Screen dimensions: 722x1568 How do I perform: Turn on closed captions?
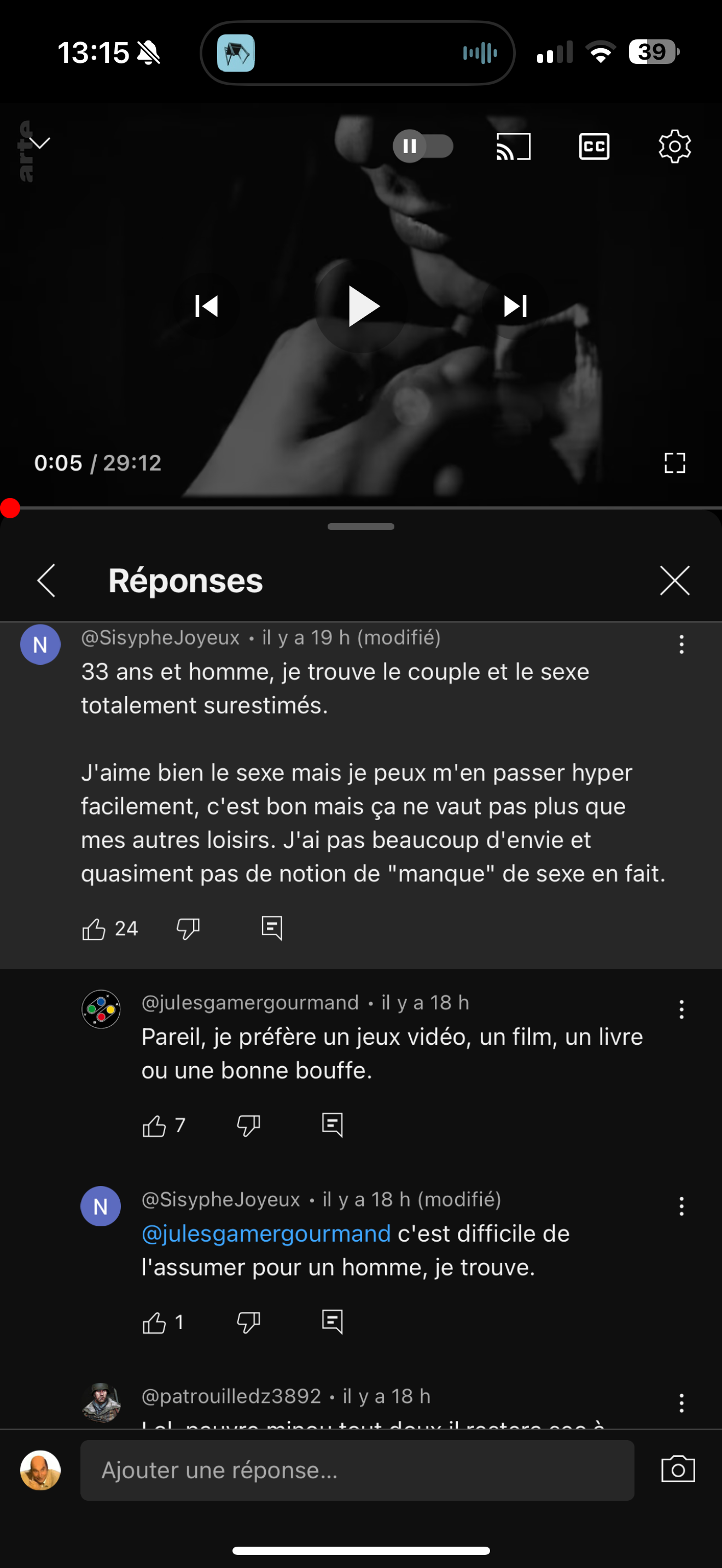point(593,146)
